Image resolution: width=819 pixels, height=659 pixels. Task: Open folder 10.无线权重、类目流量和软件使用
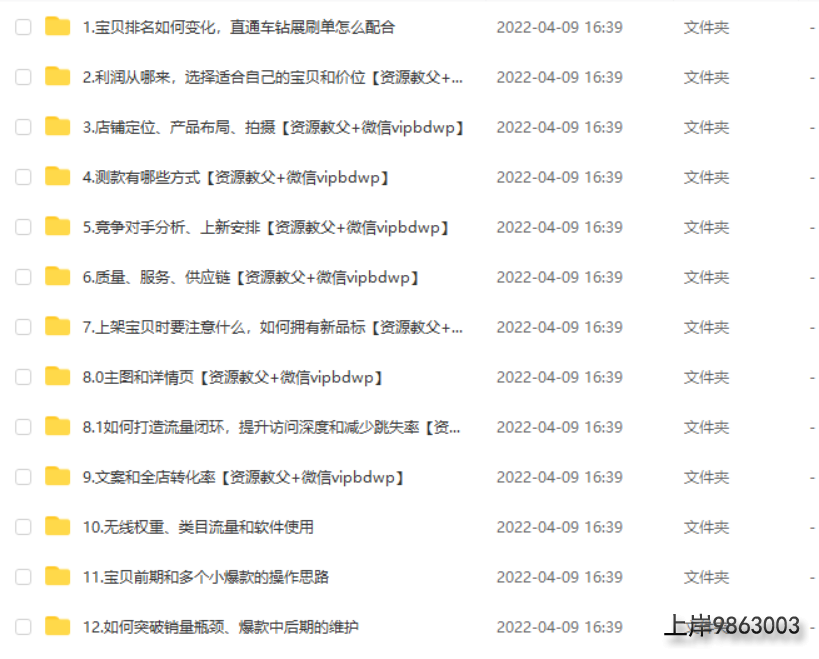(198, 527)
